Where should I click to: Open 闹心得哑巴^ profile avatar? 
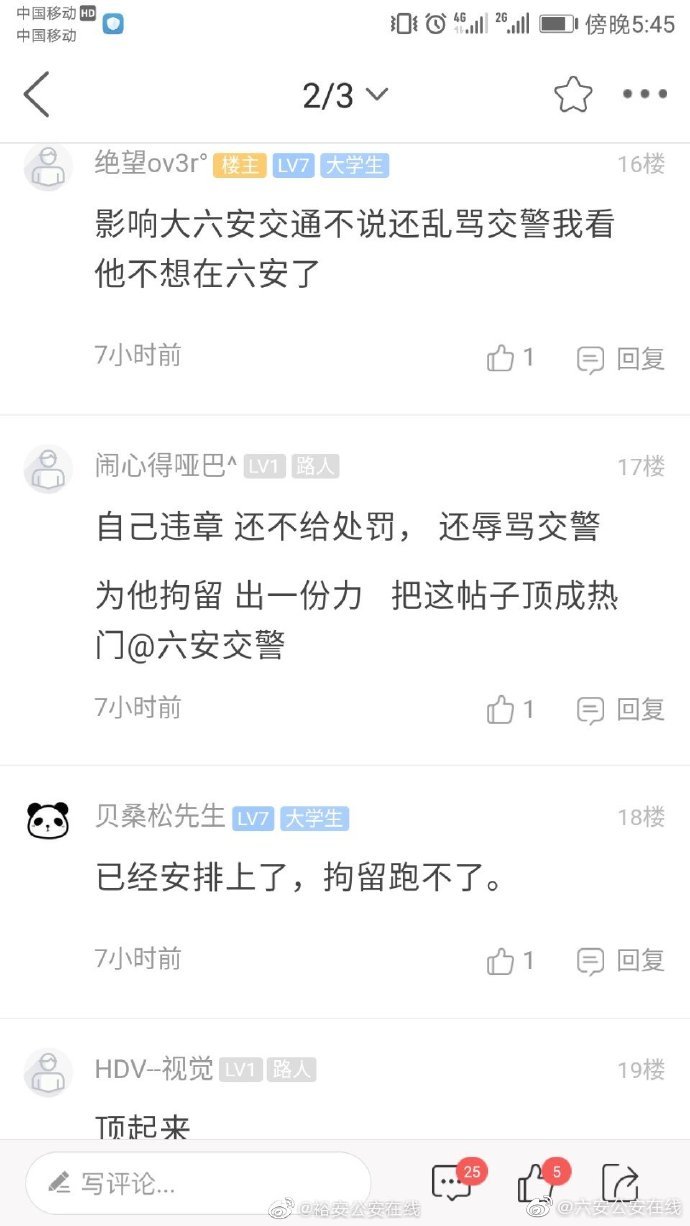click(48, 468)
